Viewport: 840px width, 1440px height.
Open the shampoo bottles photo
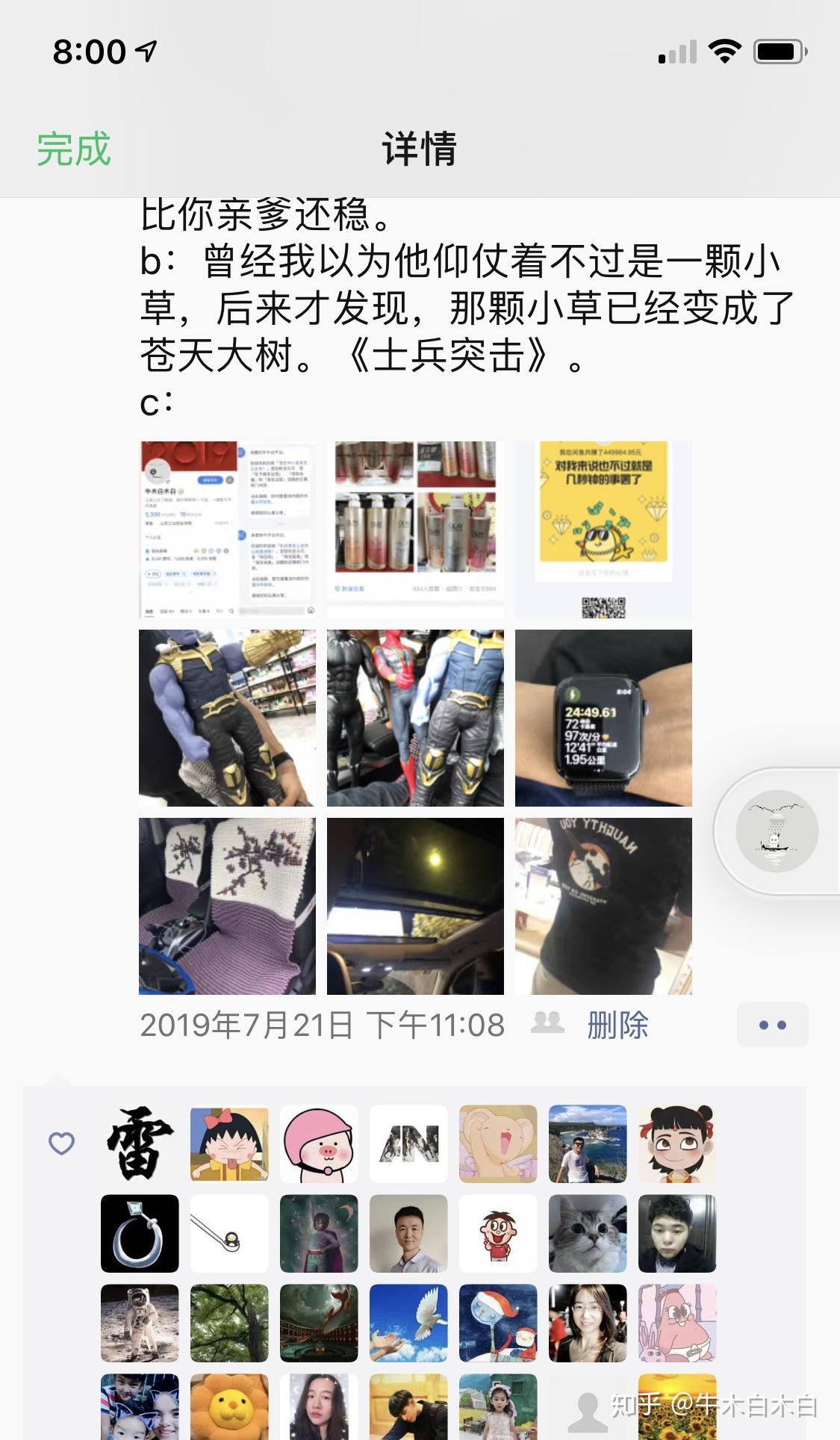pos(415,529)
